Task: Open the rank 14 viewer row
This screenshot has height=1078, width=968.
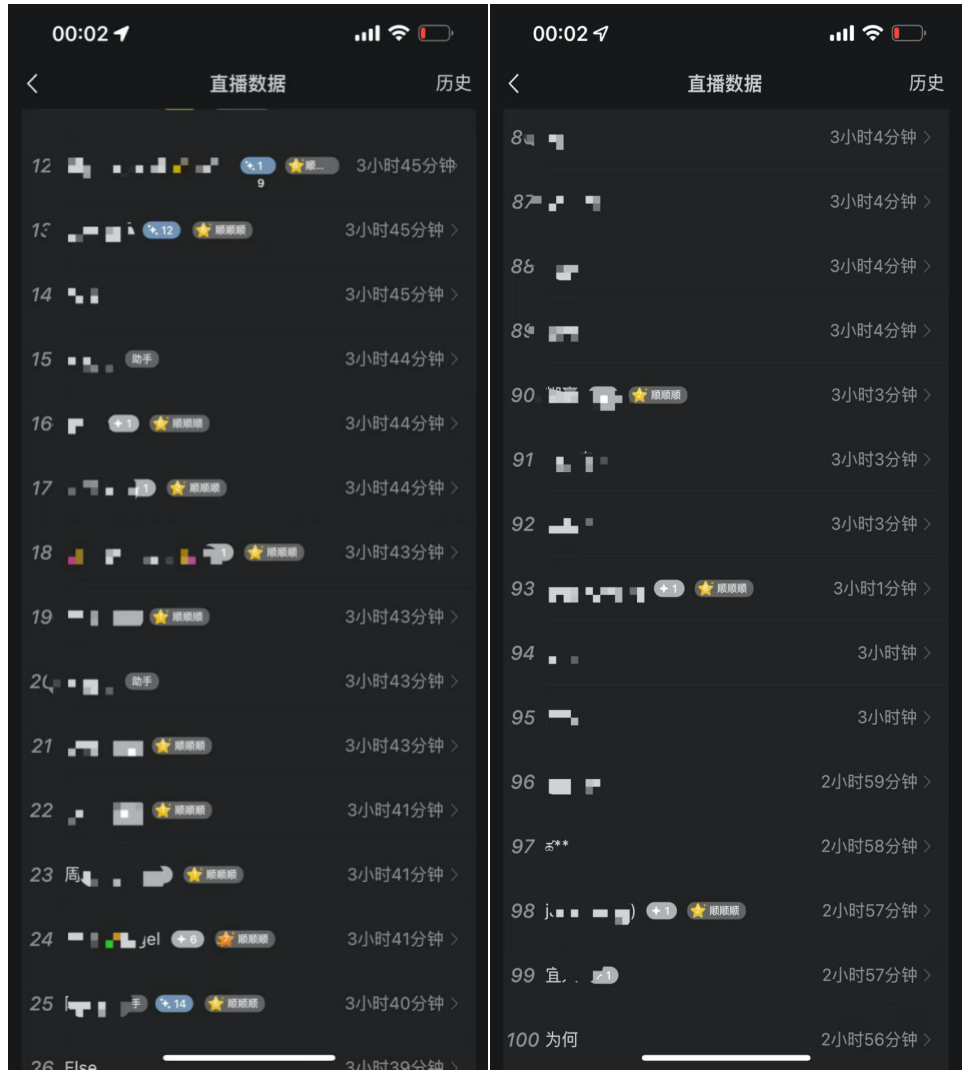Action: pos(248,295)
